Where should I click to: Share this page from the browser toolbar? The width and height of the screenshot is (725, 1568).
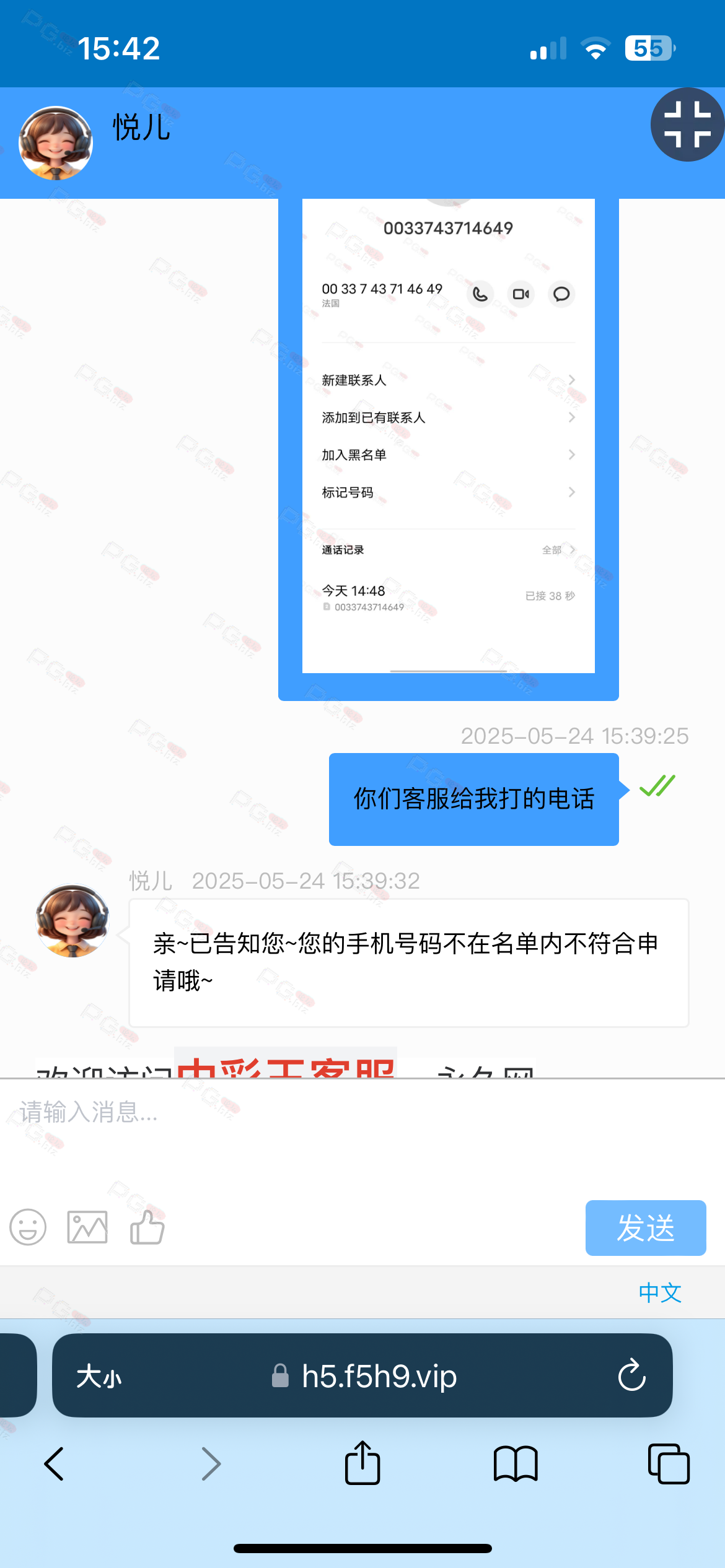click(x=362, y=1463)
